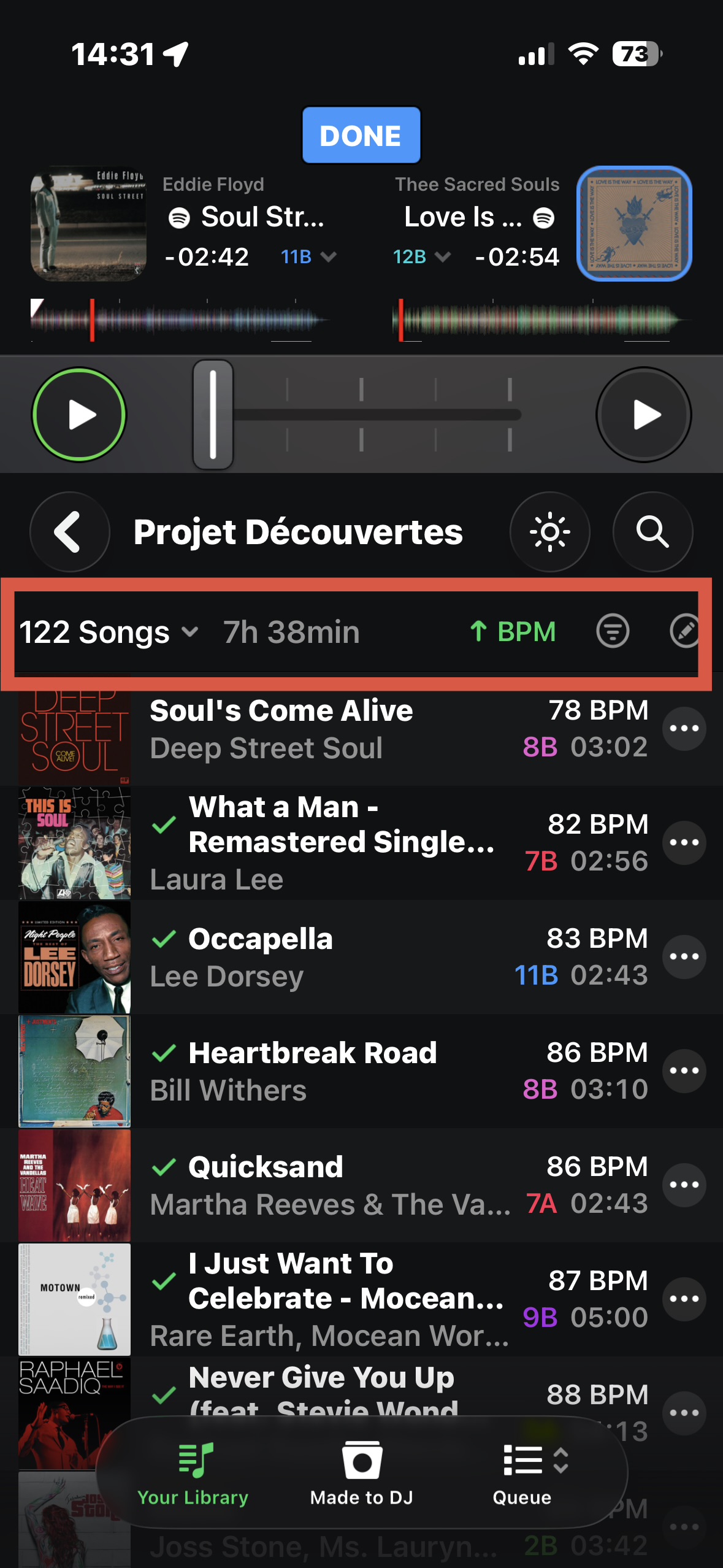723x1568 pixels.
Task: Open Your Library tab
Action: (x=193, y=1473)
